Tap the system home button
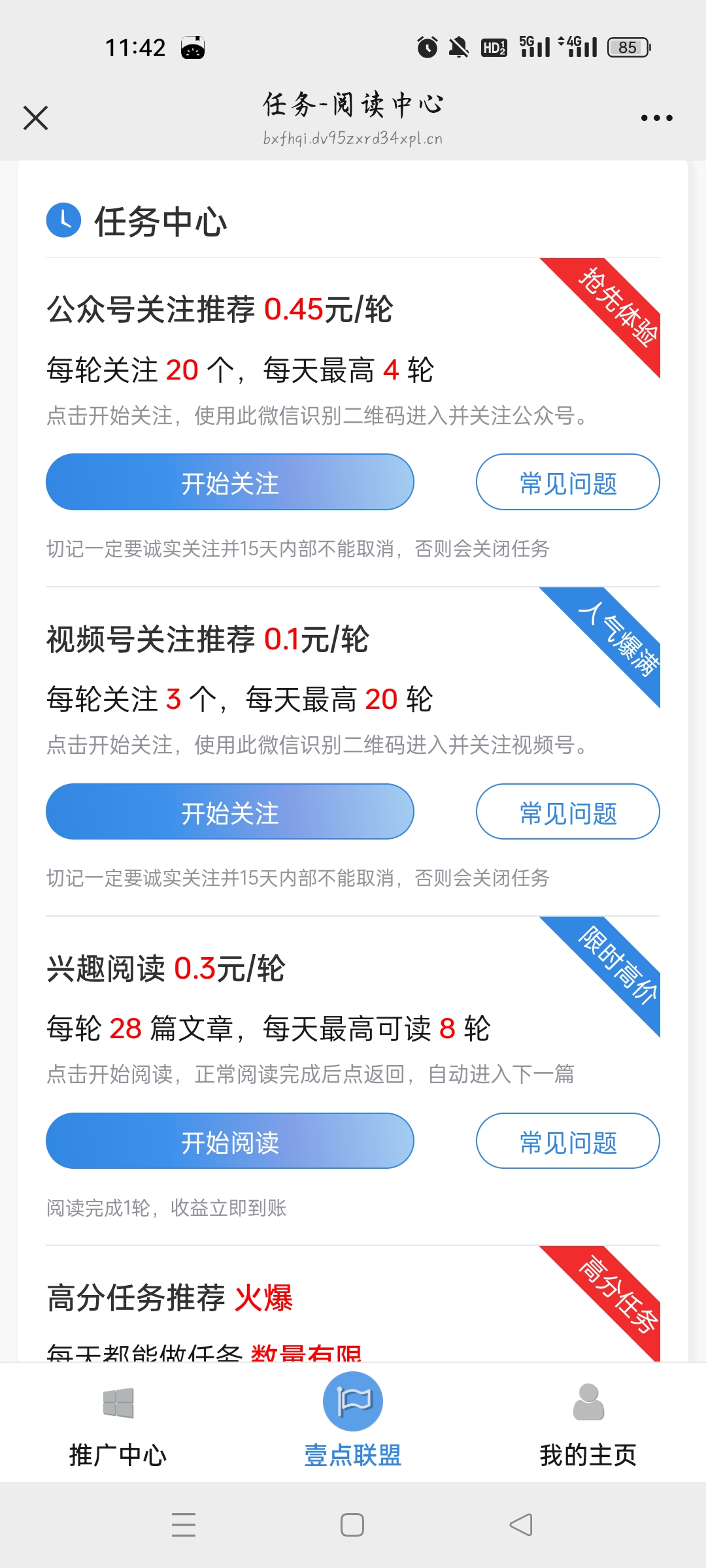 (352, 1525)
